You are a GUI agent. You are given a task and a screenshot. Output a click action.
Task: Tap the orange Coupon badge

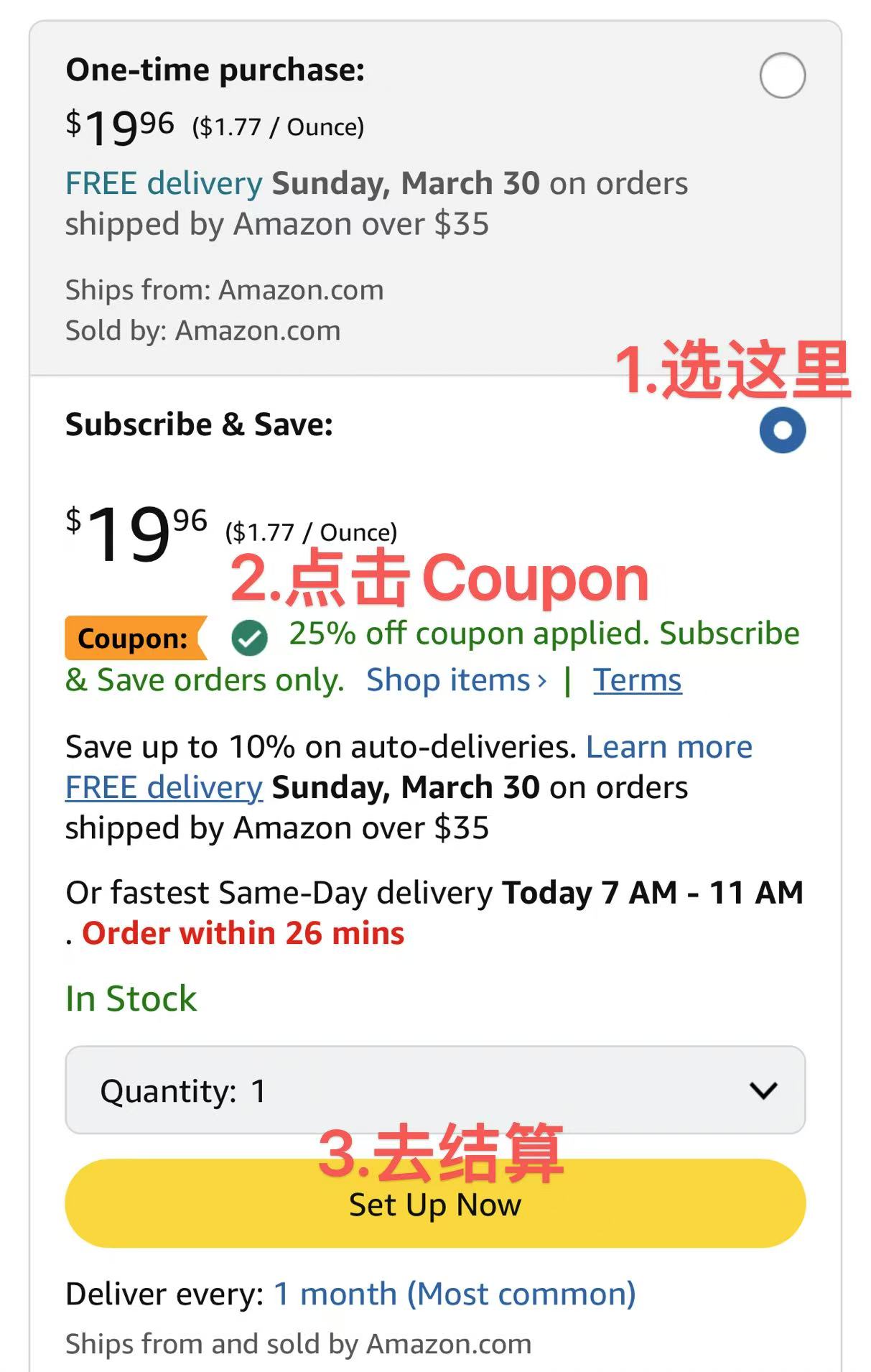(134, 638)
